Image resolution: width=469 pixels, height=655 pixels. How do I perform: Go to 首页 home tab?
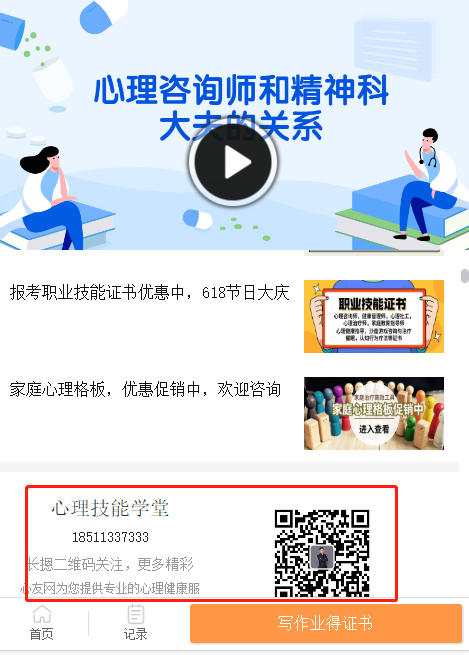tap(42, 622)
